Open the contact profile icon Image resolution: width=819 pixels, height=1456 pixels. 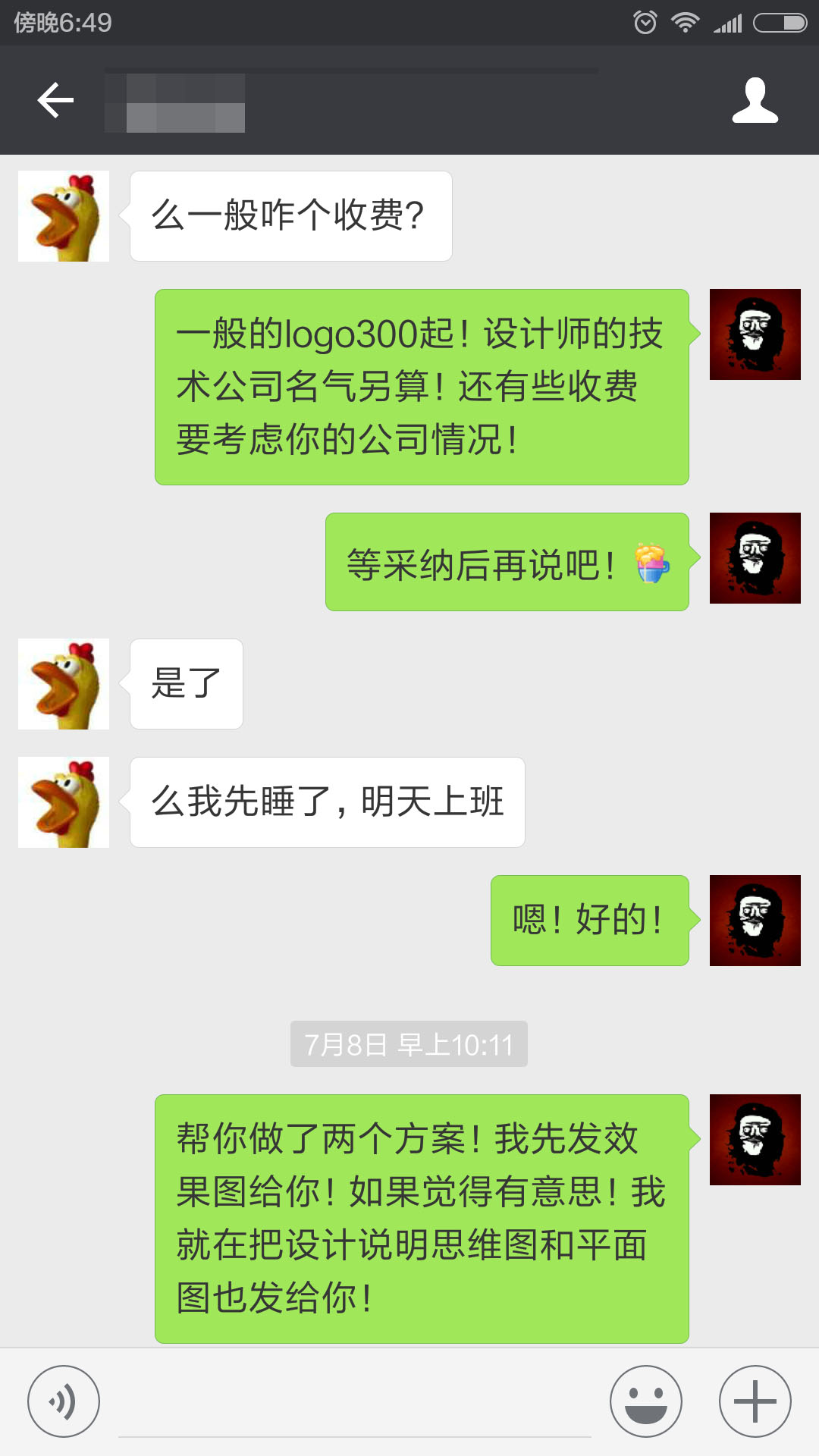pos(755,100)
